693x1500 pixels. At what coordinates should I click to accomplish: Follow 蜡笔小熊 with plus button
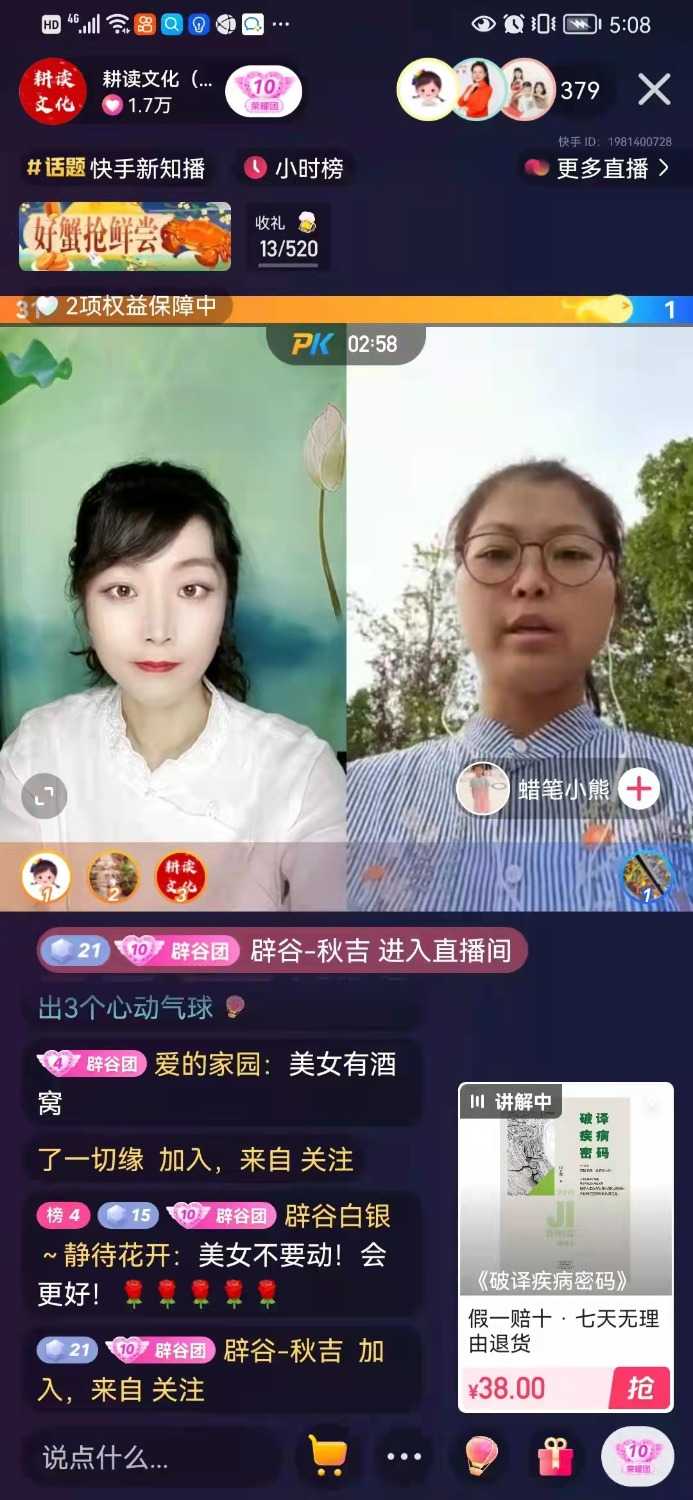pyautogui.click(x=638, y=790)
